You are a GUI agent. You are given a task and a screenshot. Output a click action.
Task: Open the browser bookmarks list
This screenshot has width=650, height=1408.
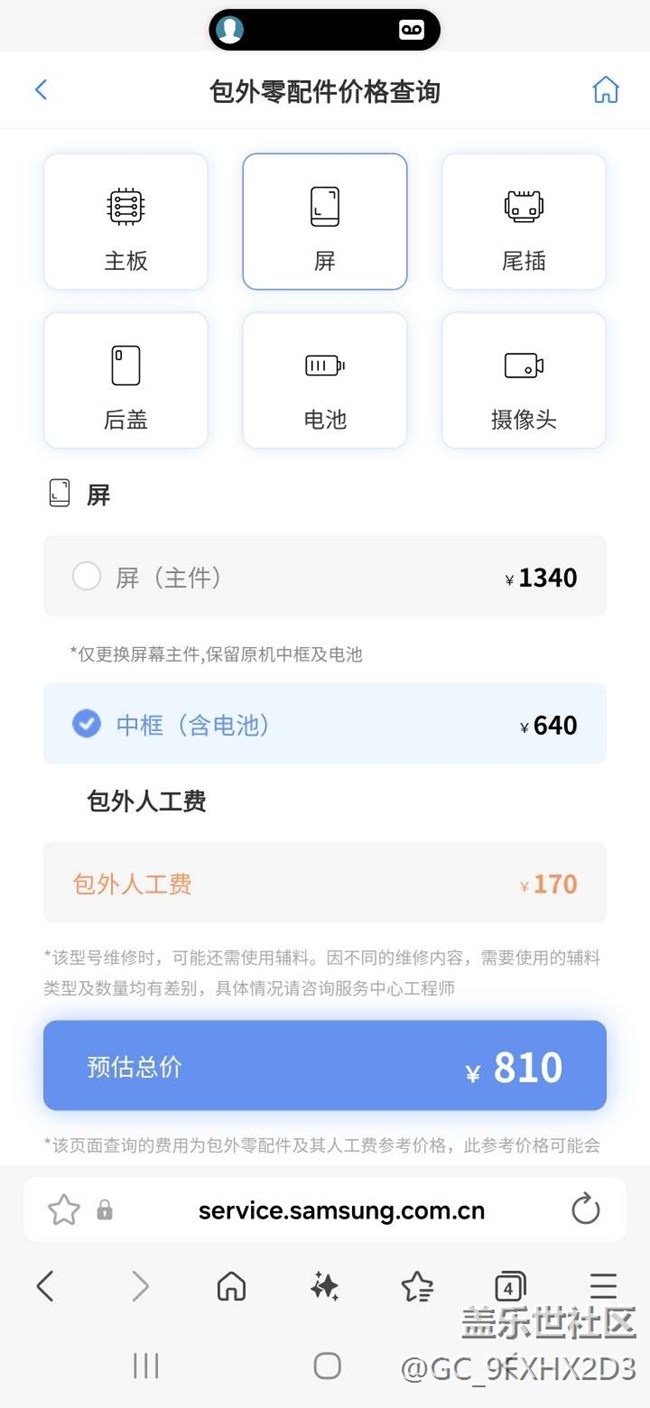(x=416, y=1286)
